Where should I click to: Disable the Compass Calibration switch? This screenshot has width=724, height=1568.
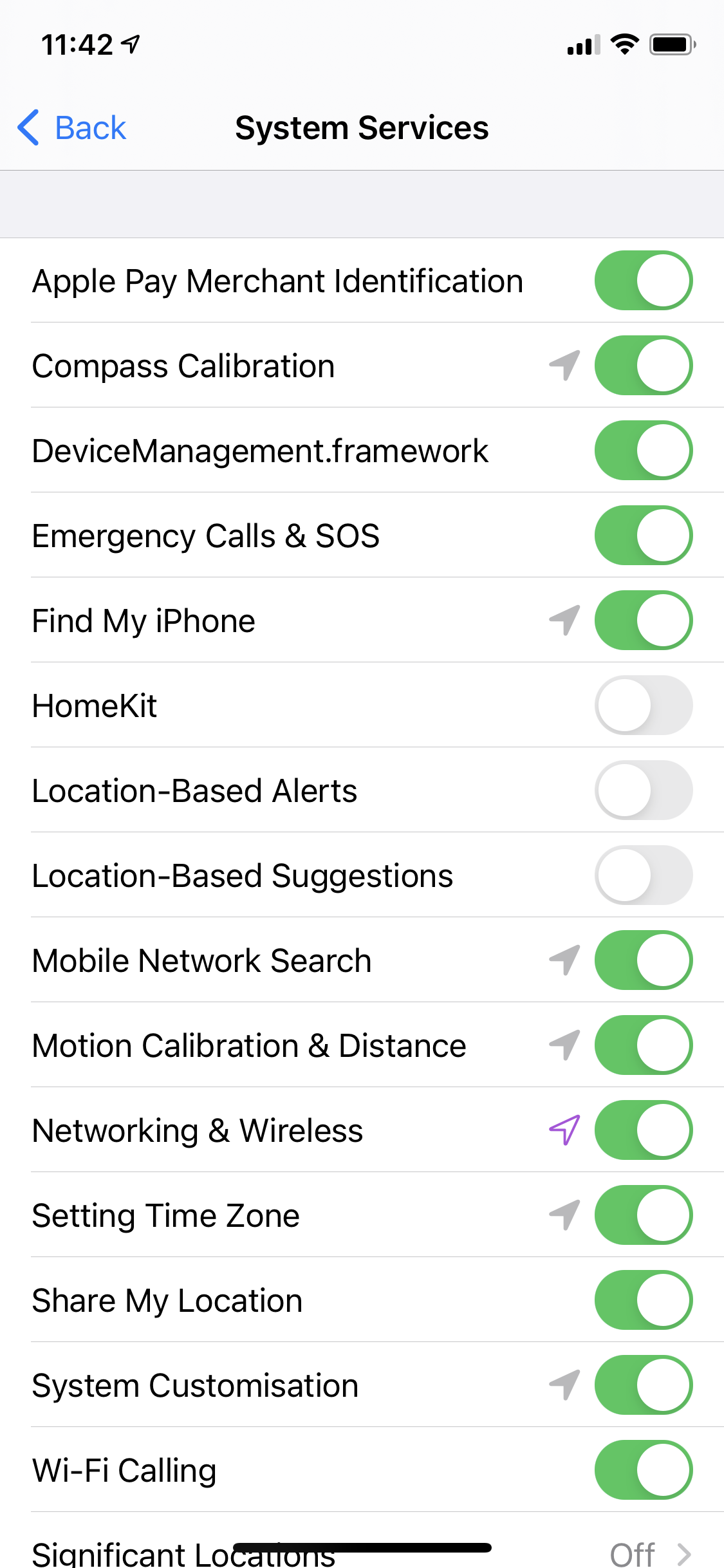(643, 366)
